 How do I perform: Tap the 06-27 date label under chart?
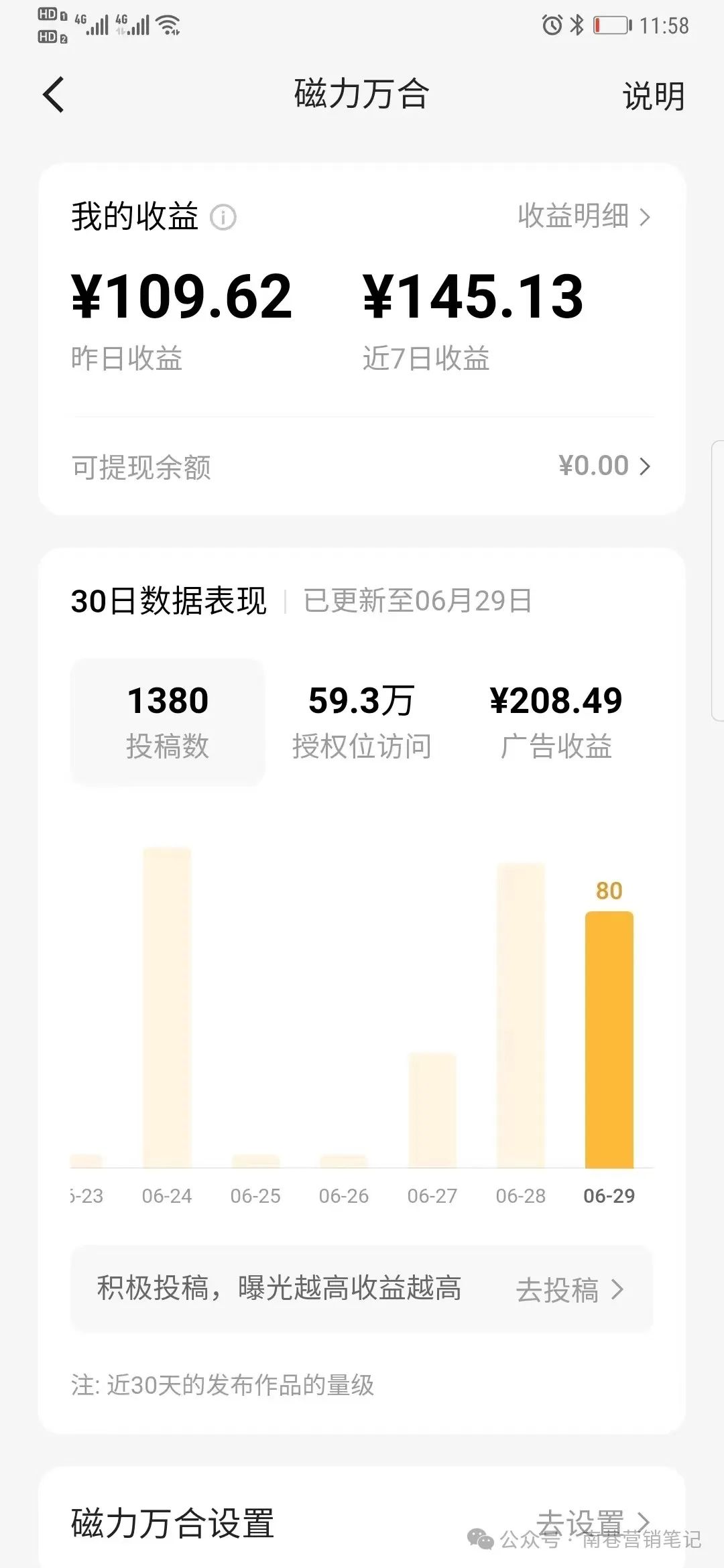432,1195
